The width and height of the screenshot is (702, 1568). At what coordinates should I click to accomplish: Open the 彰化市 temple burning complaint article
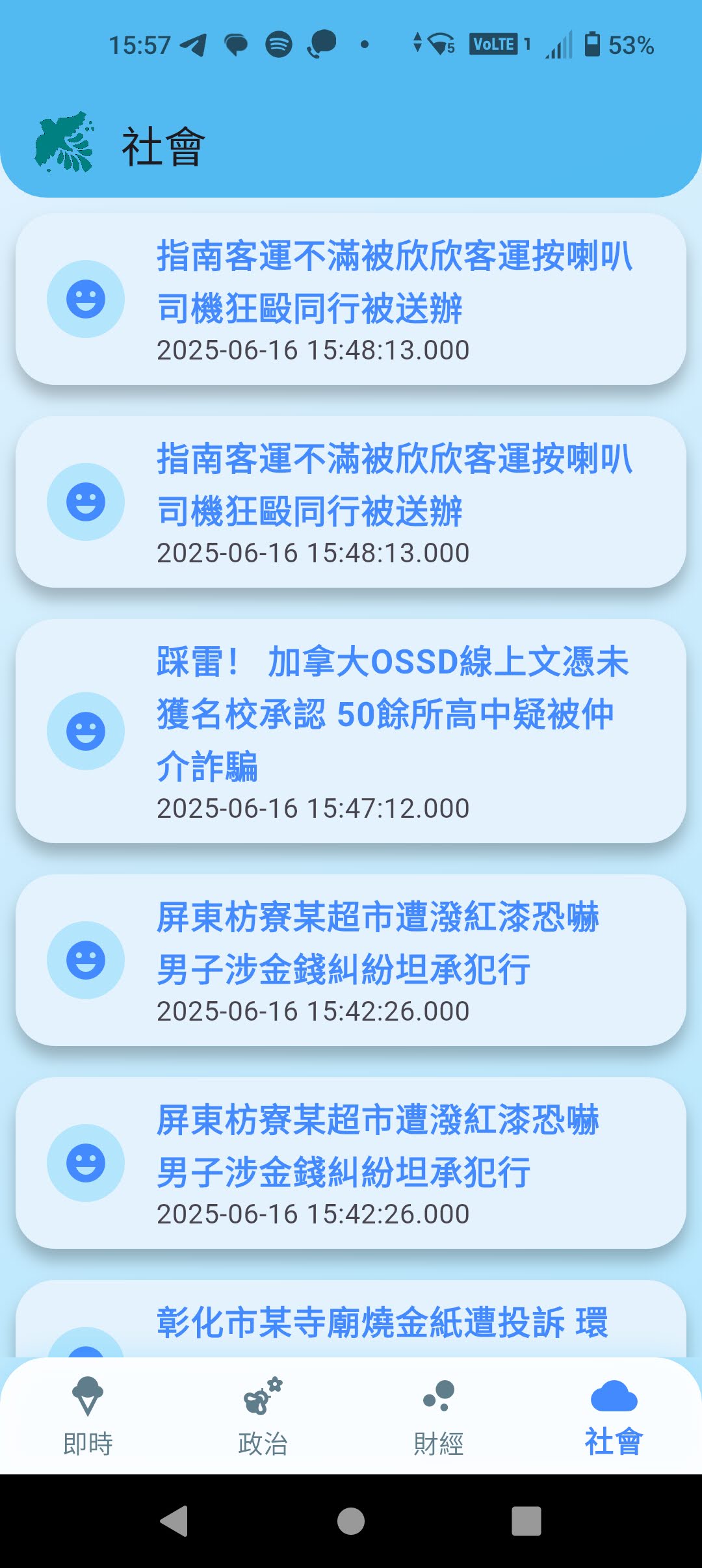click(382, 1323)
